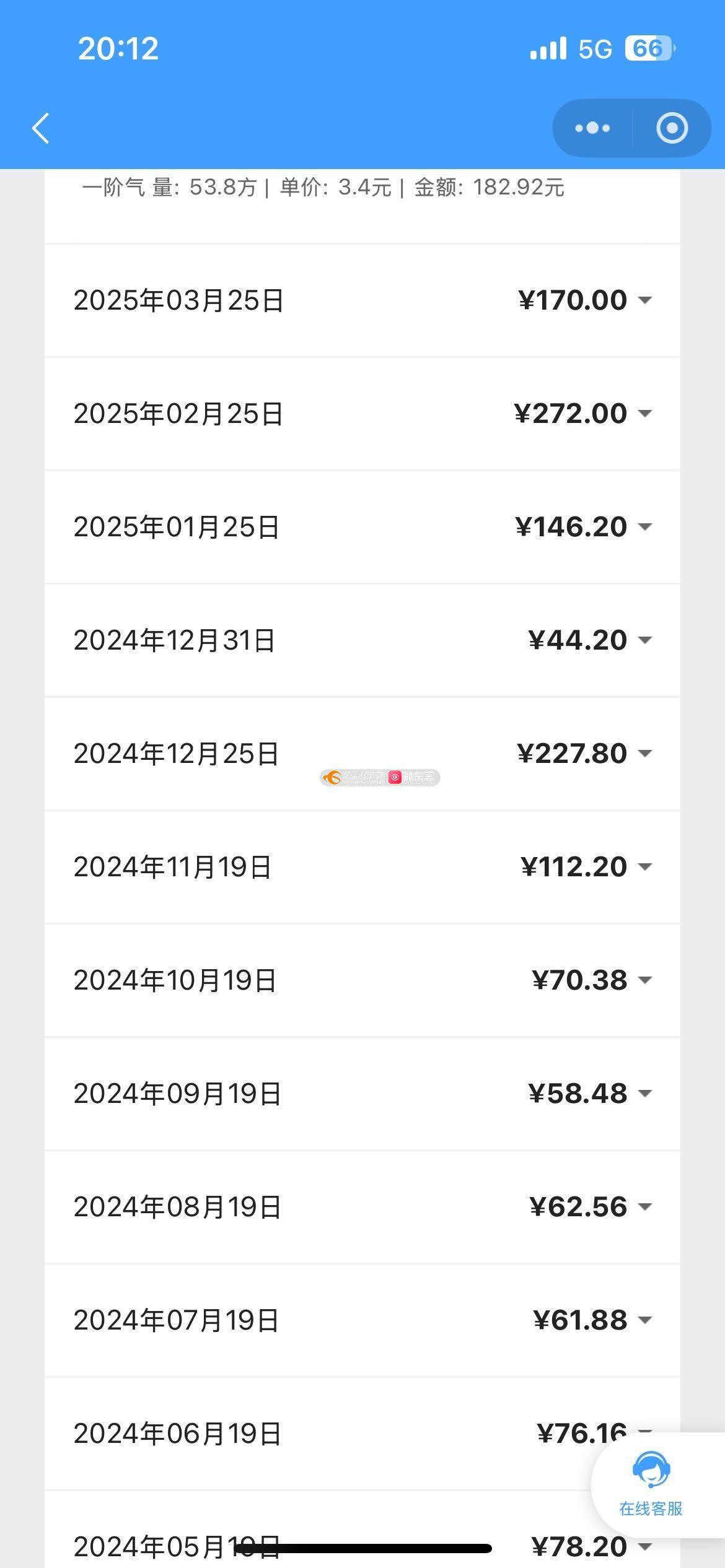This screenshot has height=1568, width=725.
Task: Open the mini program more-options menu
Action: click(x=592, y=128)
